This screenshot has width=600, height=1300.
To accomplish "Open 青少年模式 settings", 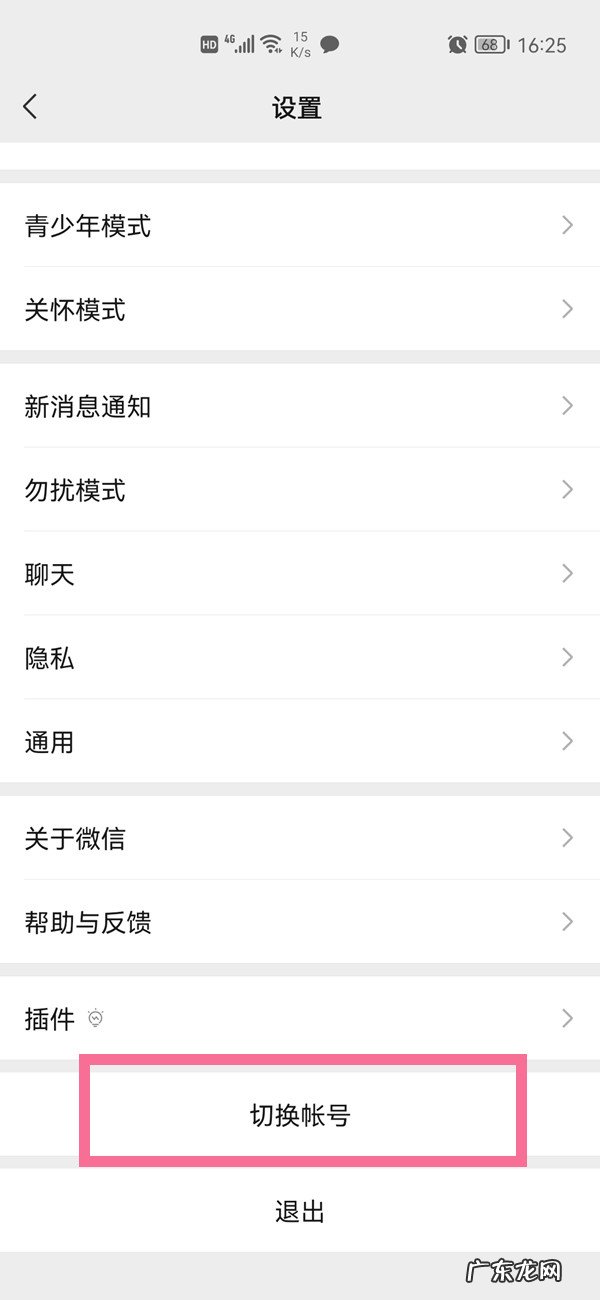I will pyautogui.click(x=300, y=226).
